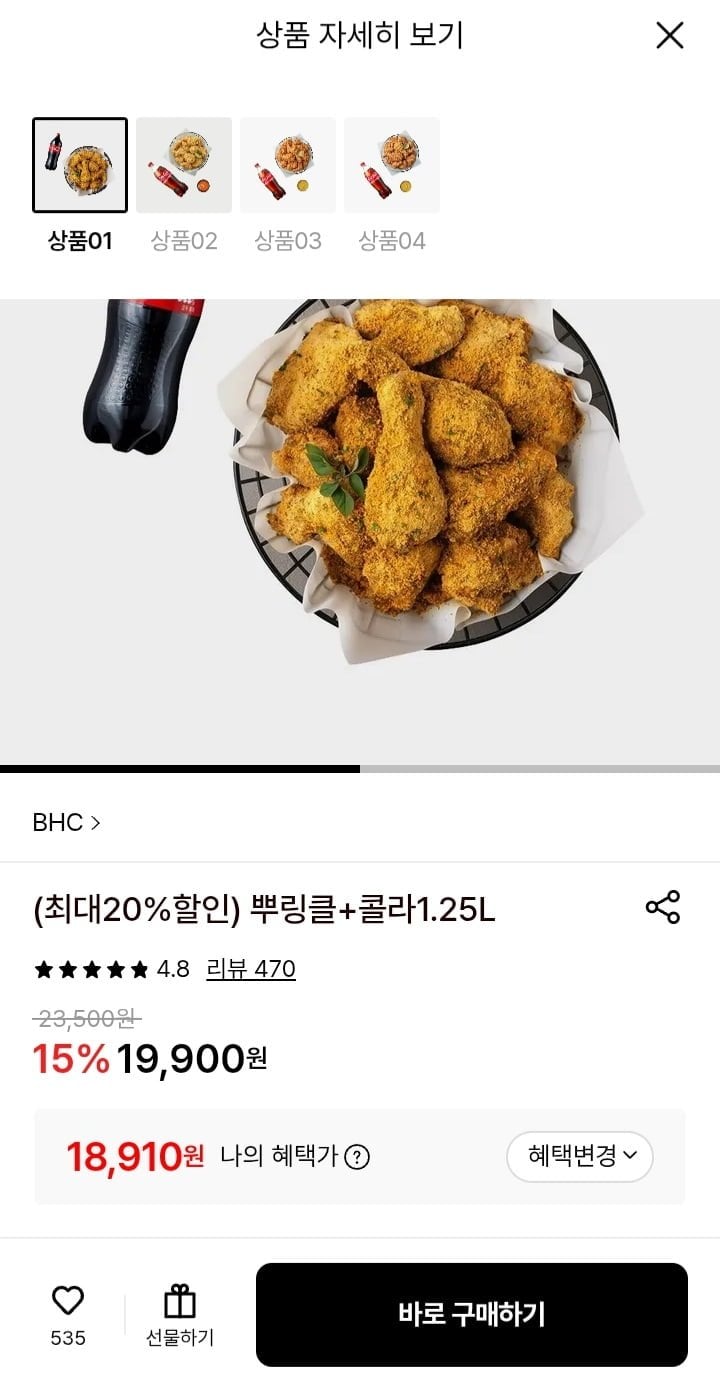Screen dimensions: 720x1382
Task: Expand the 혜택변경 dropdown
Action: pos(580,1157)
